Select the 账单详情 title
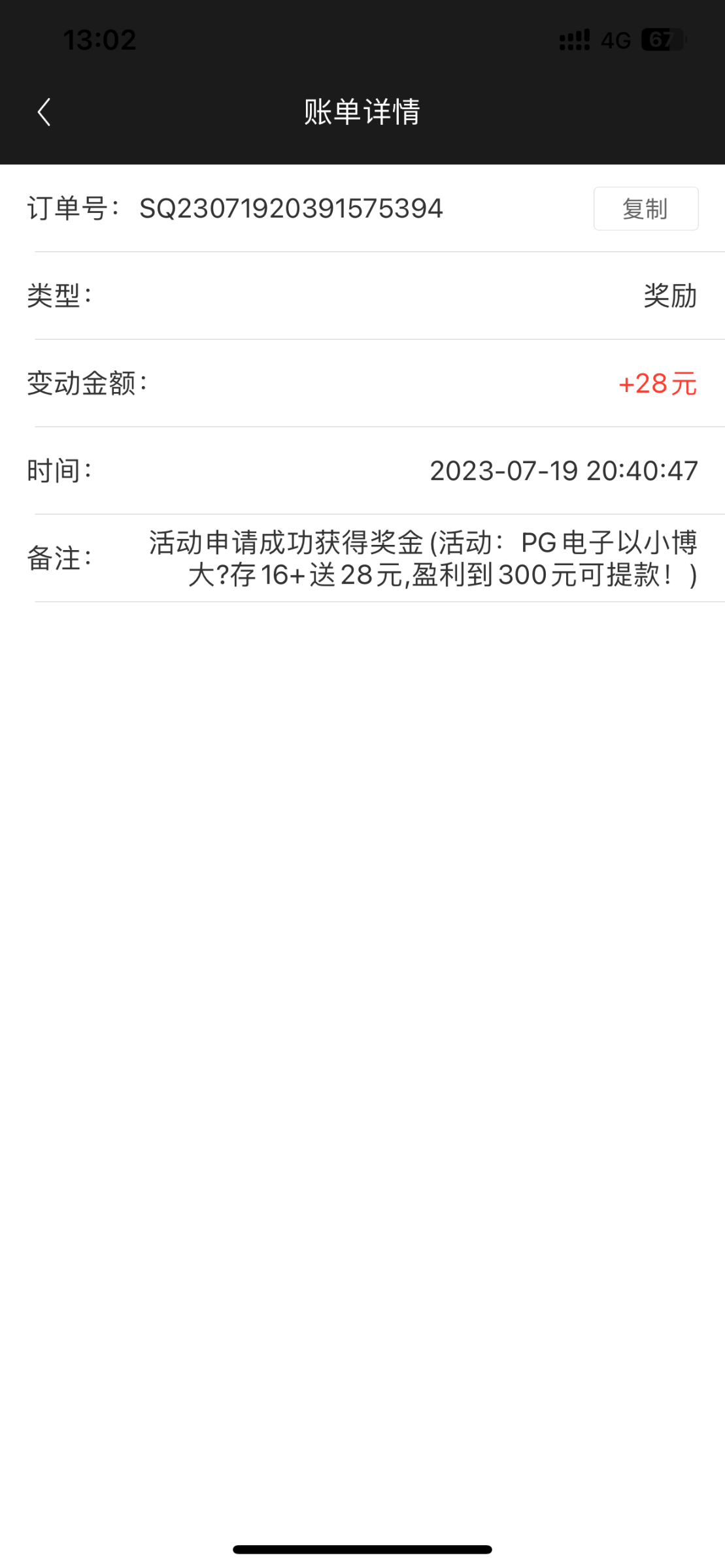The width and height of the screenshot is (725, 1568). tap(362, 112)
